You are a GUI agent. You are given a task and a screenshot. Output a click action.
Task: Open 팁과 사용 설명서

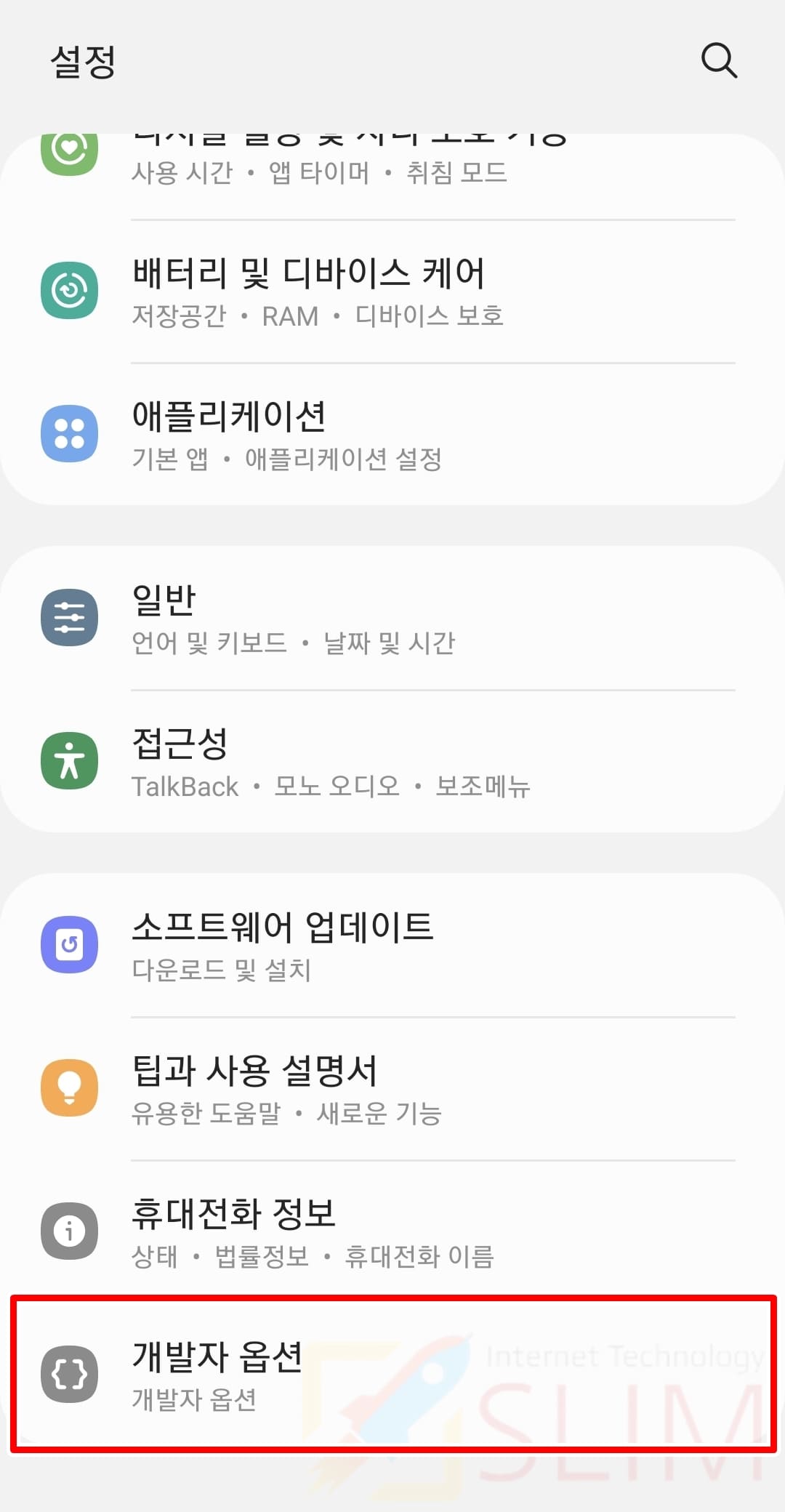pos(392,1089)
